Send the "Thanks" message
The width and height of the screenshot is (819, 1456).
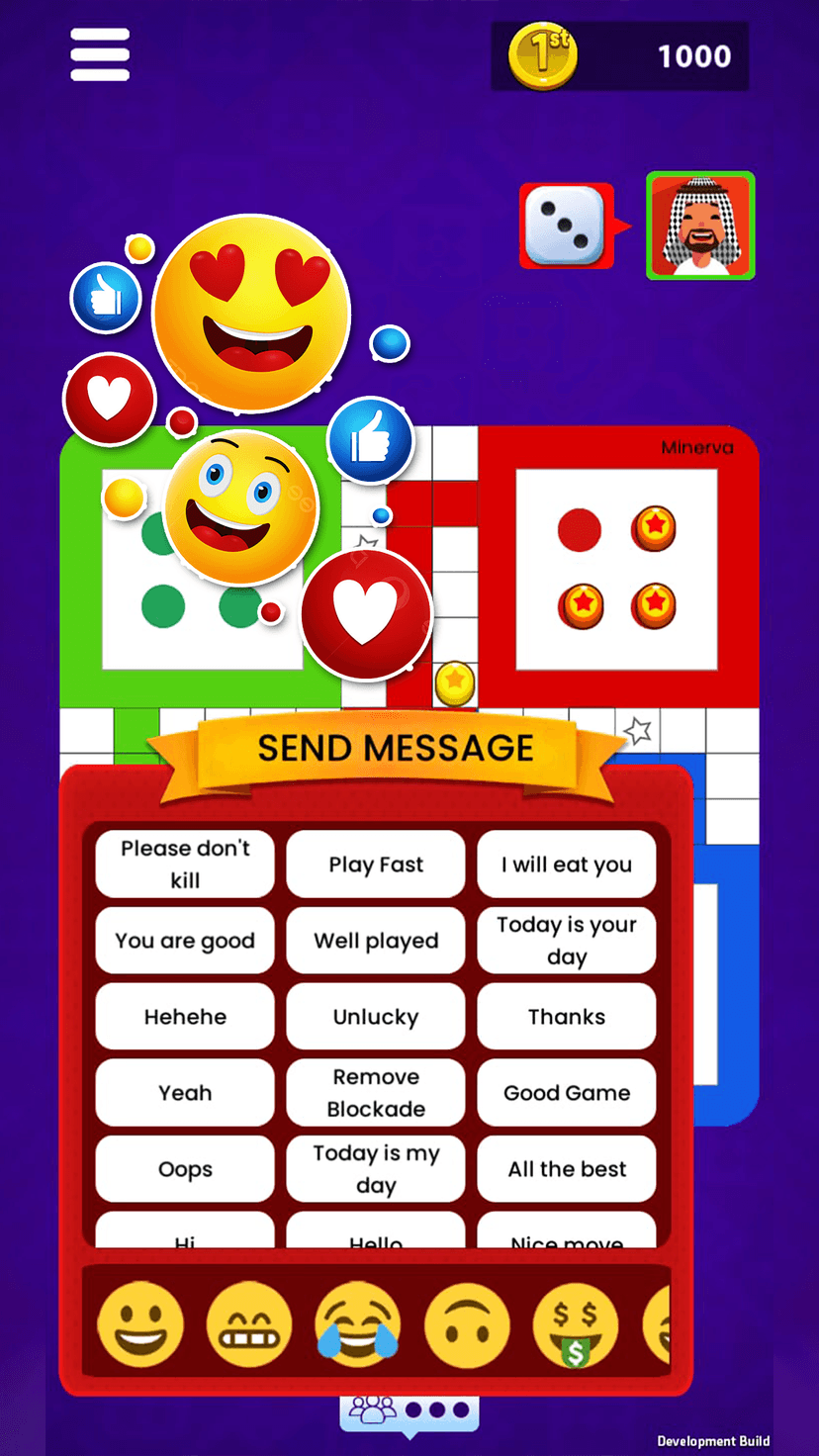click(567, 1016)
